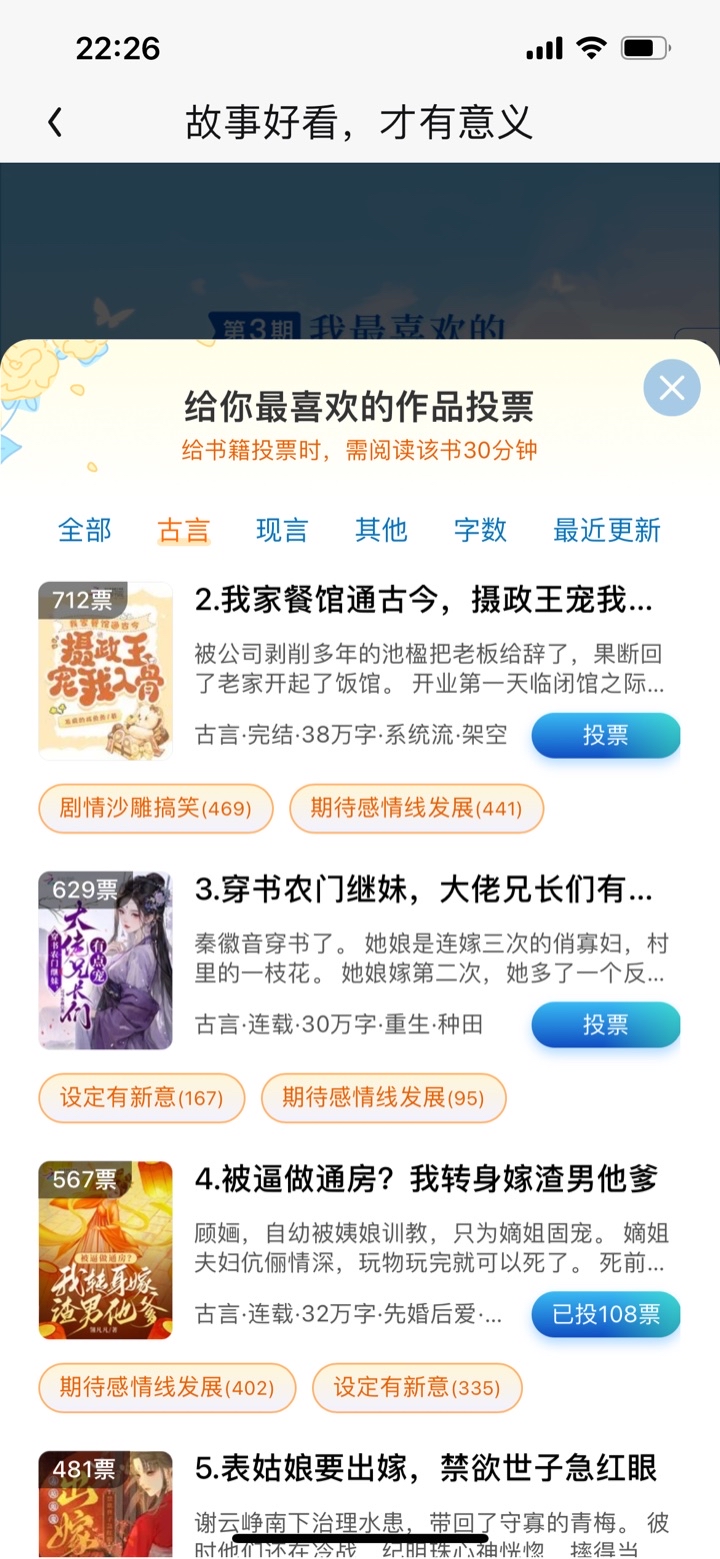Tap the 期待感情线发展(402) chip
This screenshot has height=1559, width=720.
[x=167, y=1387]
